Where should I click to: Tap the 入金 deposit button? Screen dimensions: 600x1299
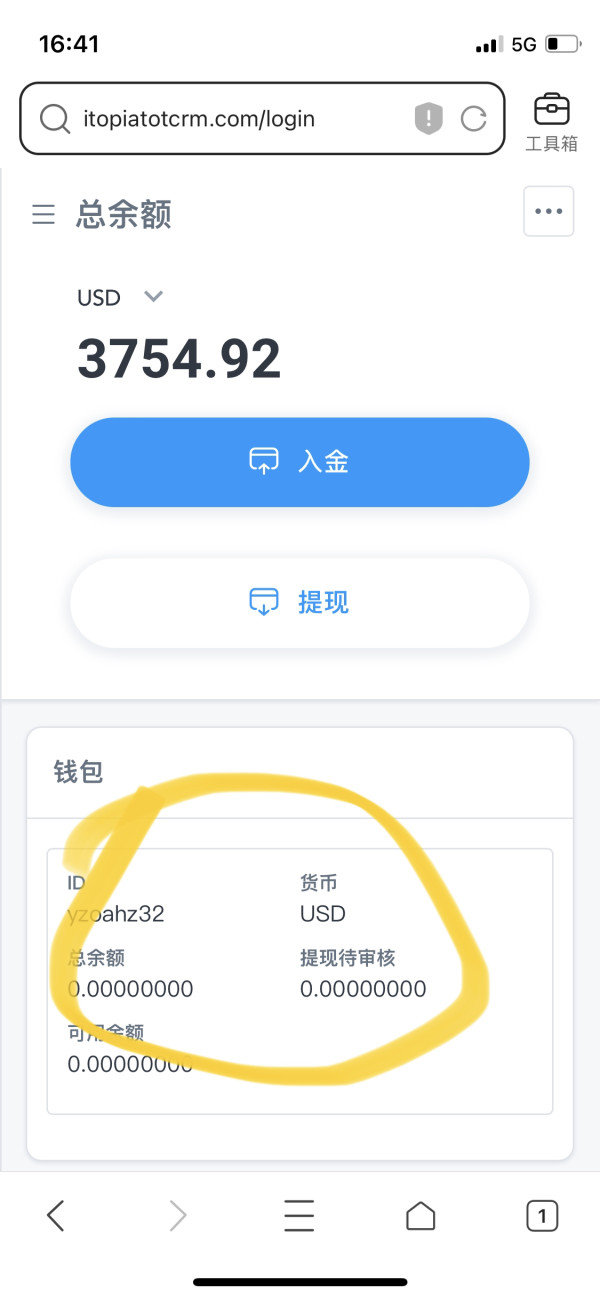click(299, 462)
